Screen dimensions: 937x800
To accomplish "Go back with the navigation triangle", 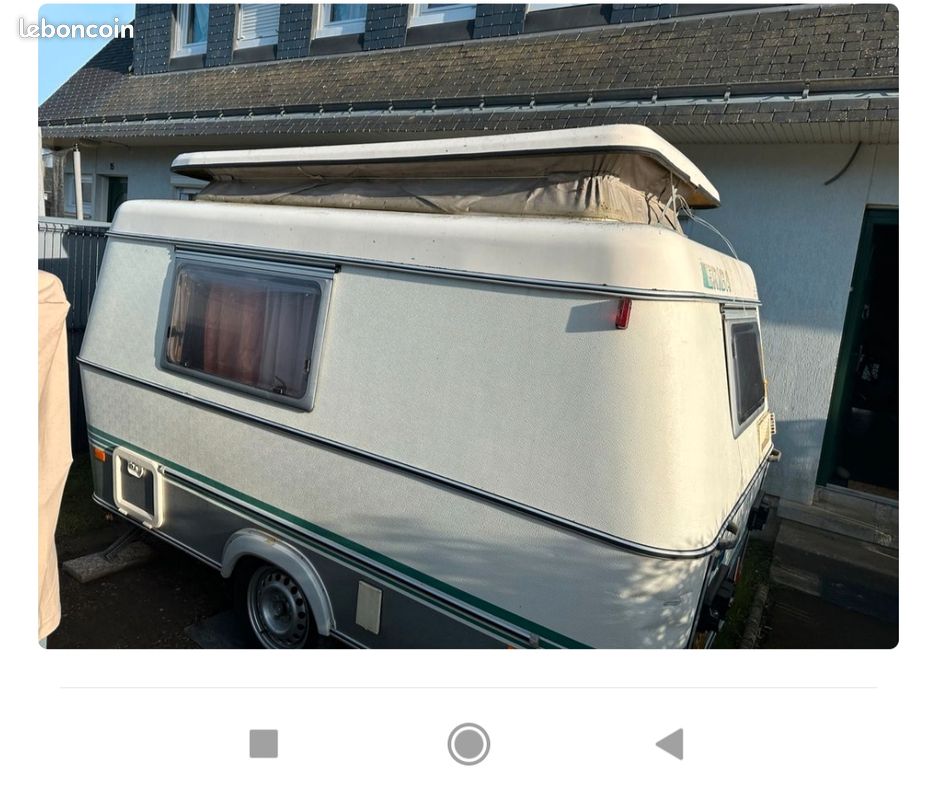I will (x=670, y=744).
